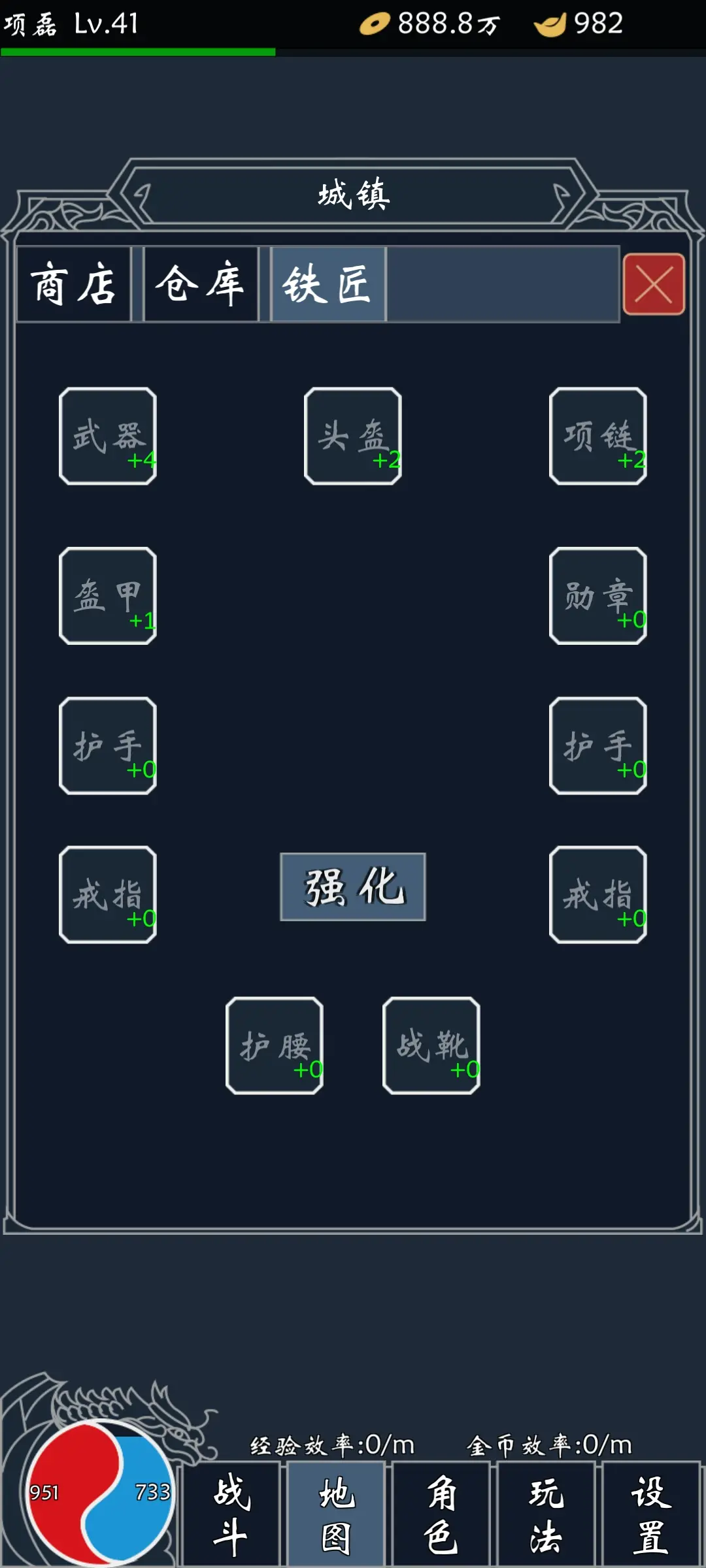
Task: Select the right 护手 gauntlet slot
Action: pos(597,745)
